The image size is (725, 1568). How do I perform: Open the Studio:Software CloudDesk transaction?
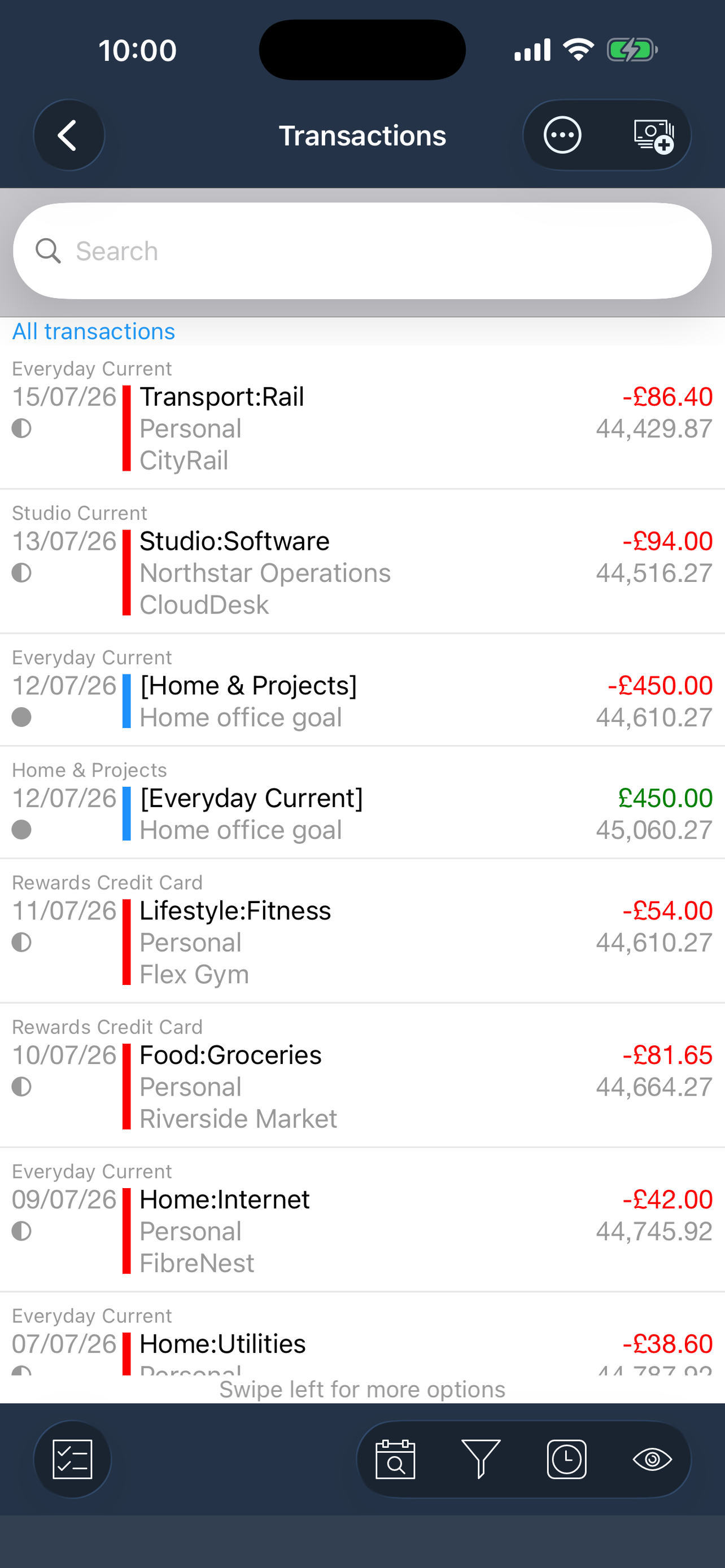[362, 561]
